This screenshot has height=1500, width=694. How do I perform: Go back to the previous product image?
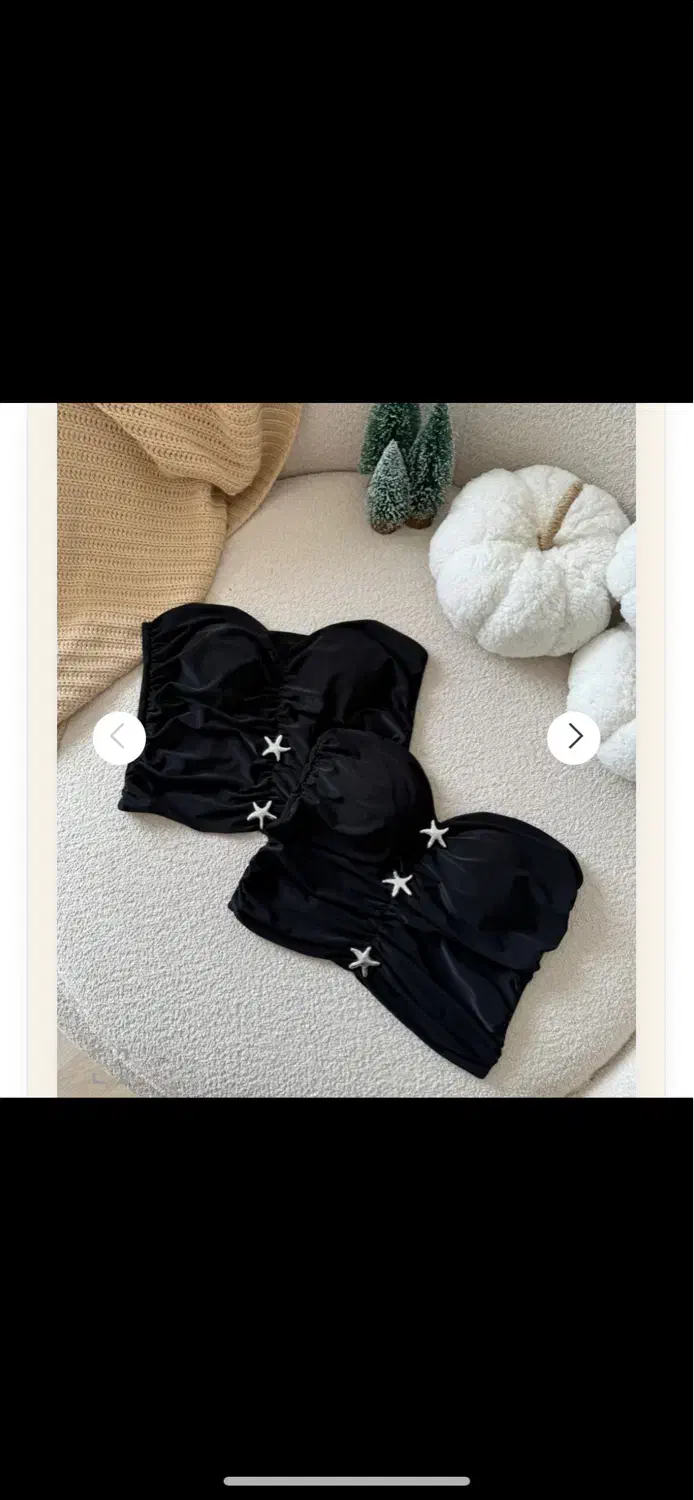pos(119,738)
